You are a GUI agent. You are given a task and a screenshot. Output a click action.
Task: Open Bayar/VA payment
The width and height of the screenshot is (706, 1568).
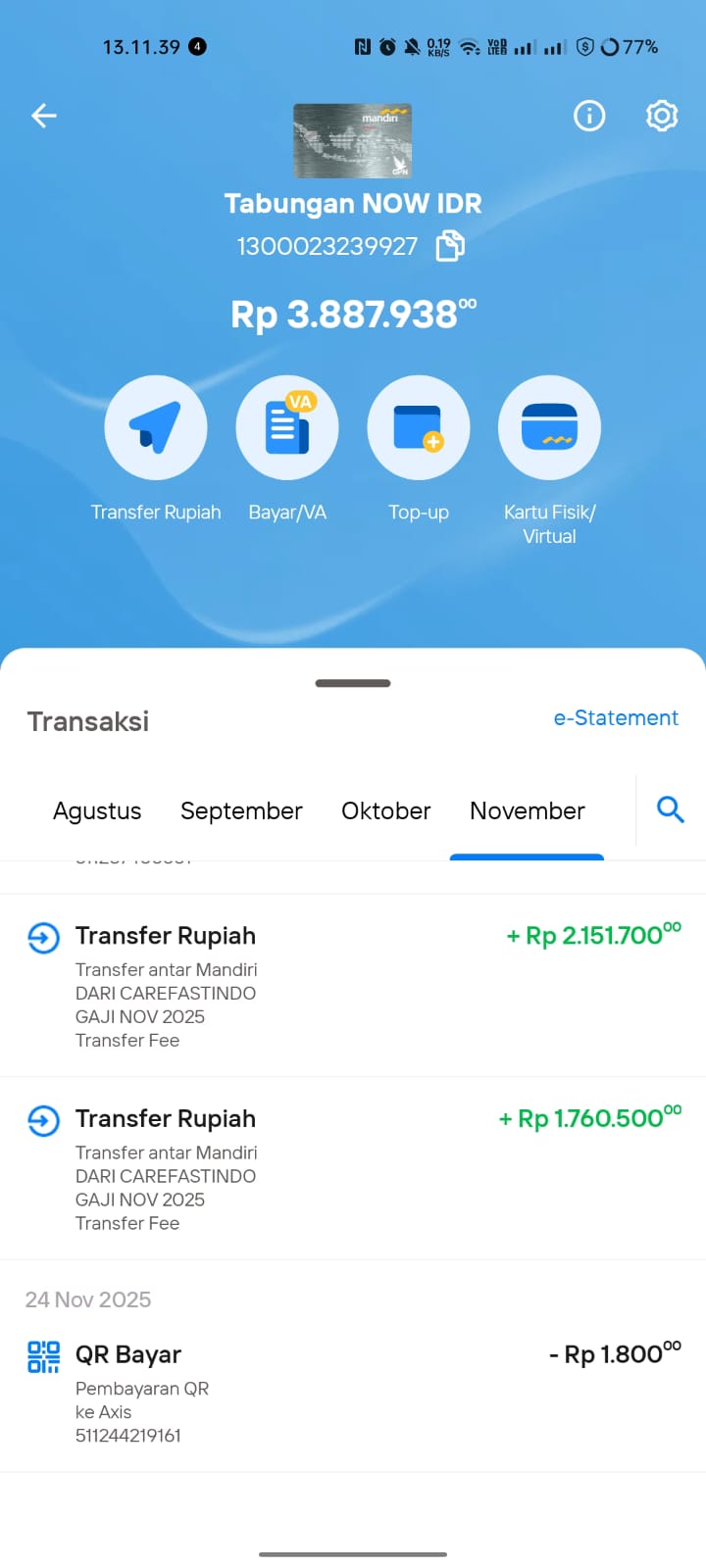[287, 428]
